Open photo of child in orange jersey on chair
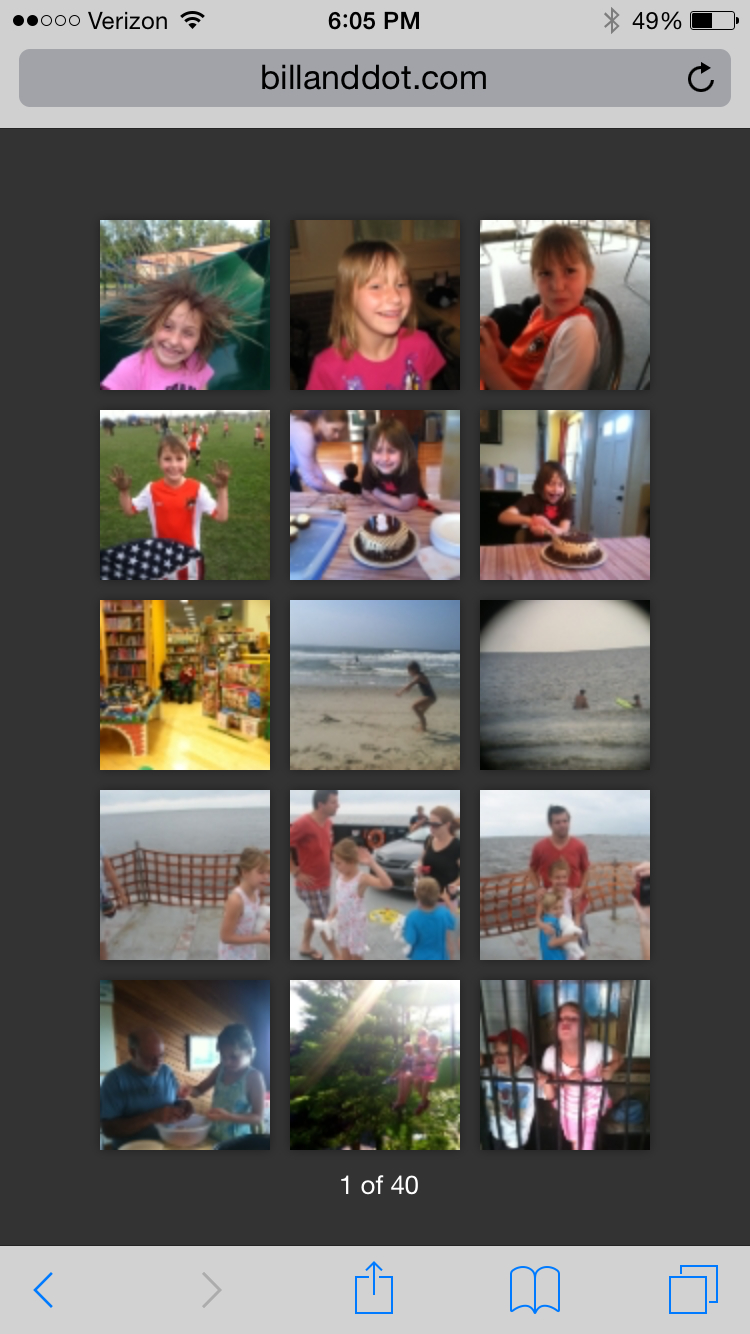The image size is (750, 1334). (565, 305)
